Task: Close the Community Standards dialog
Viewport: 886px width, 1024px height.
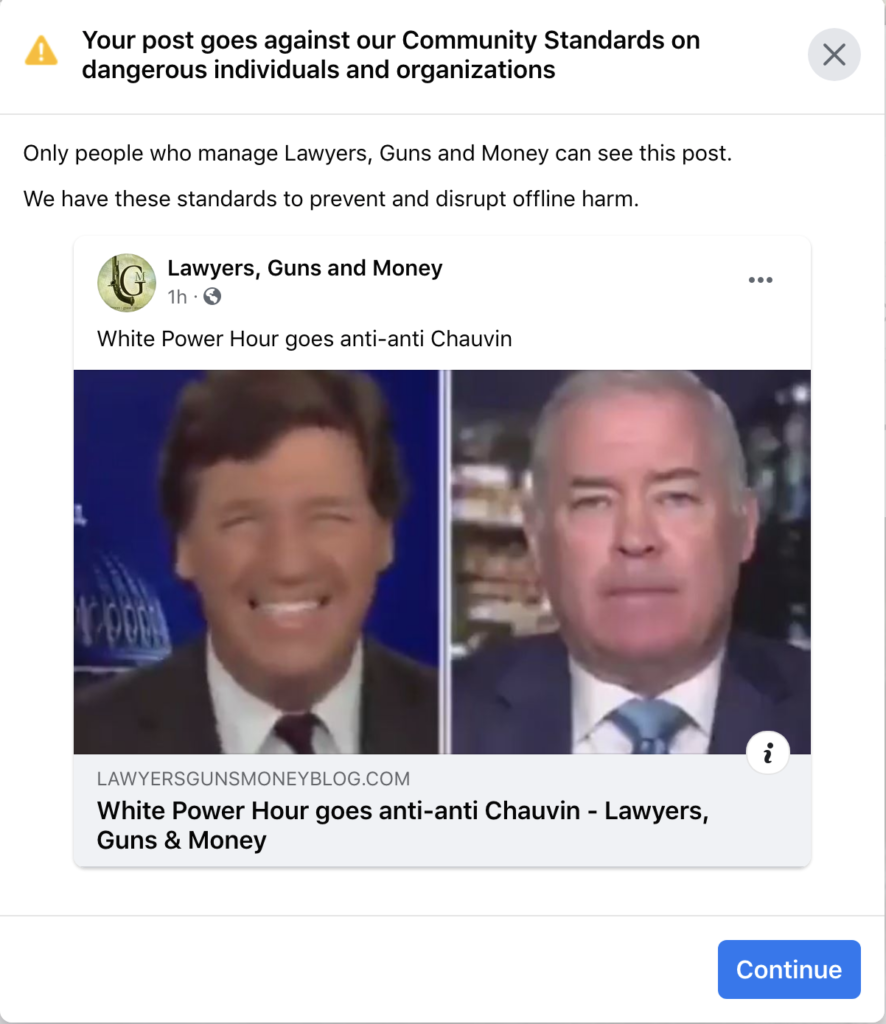Action: tap(833, 55)
